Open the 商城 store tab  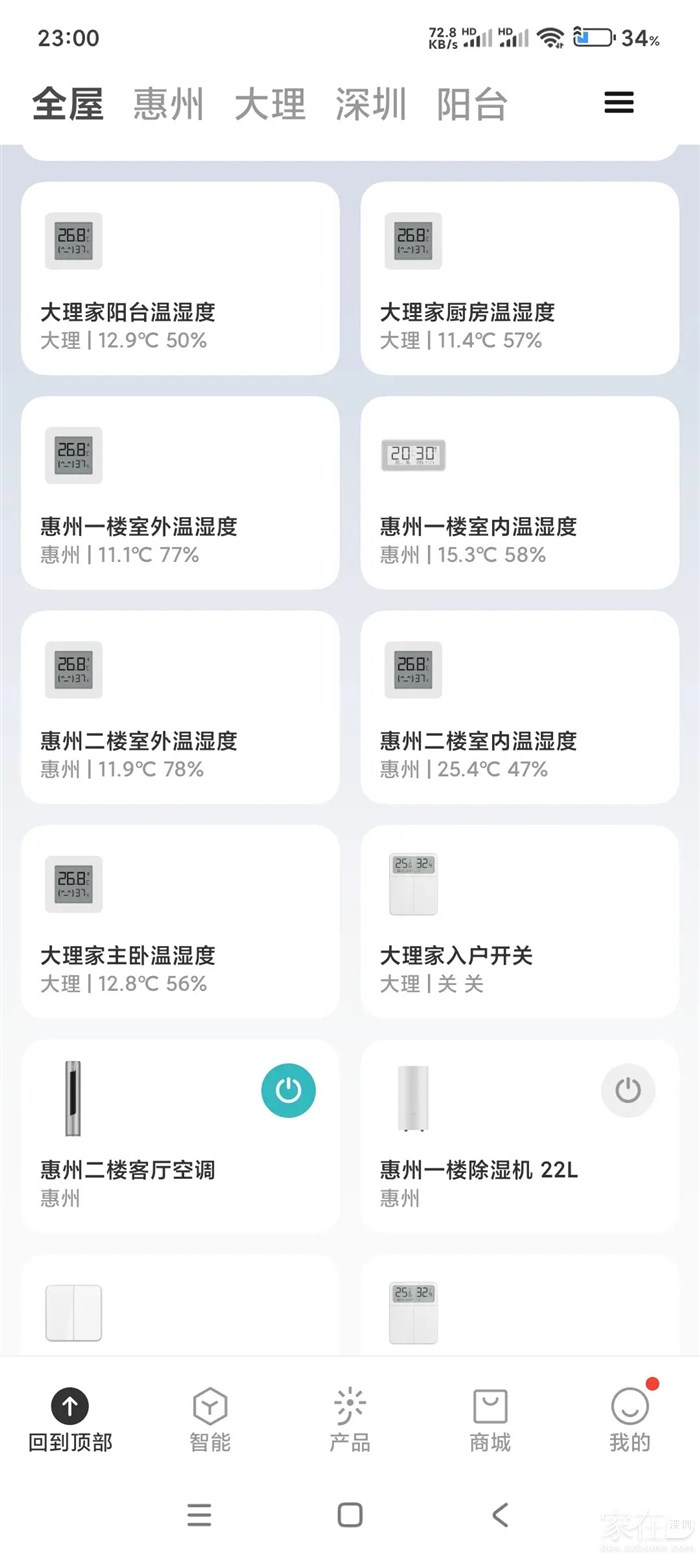pyautogui.click(x=490, y=1419)
